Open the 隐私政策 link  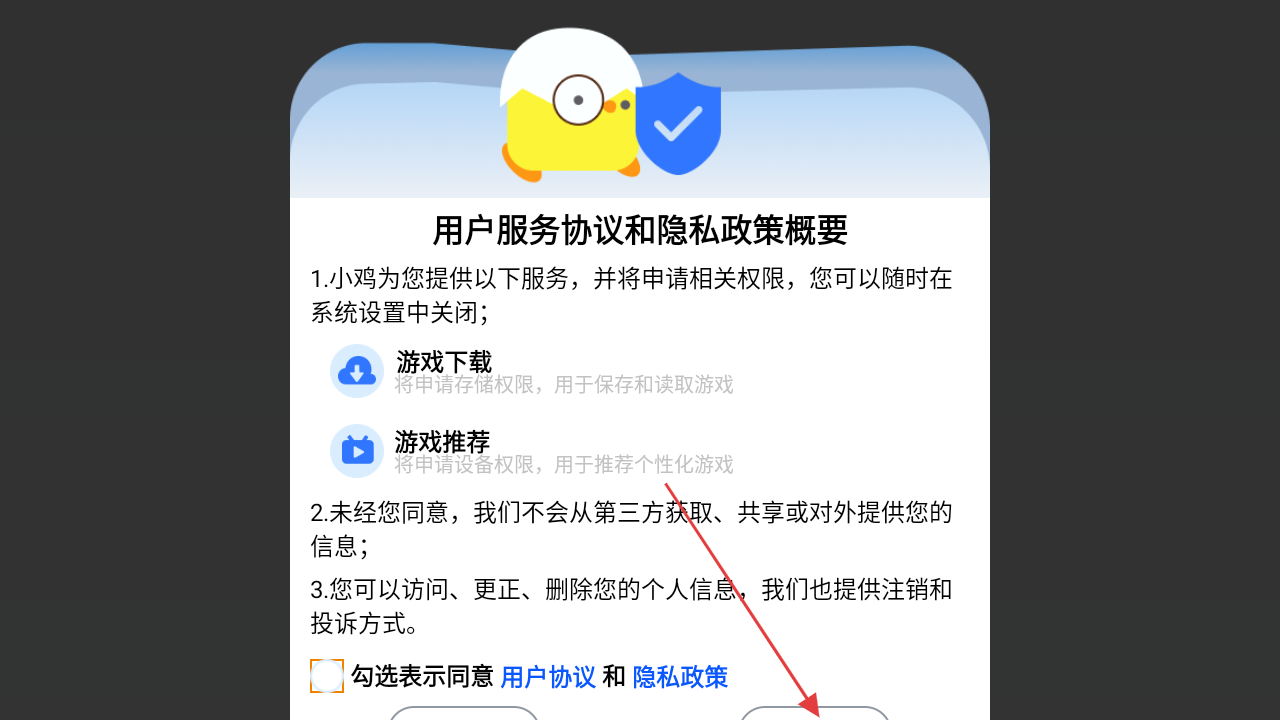pyautogui.click(x=680, y=677)
